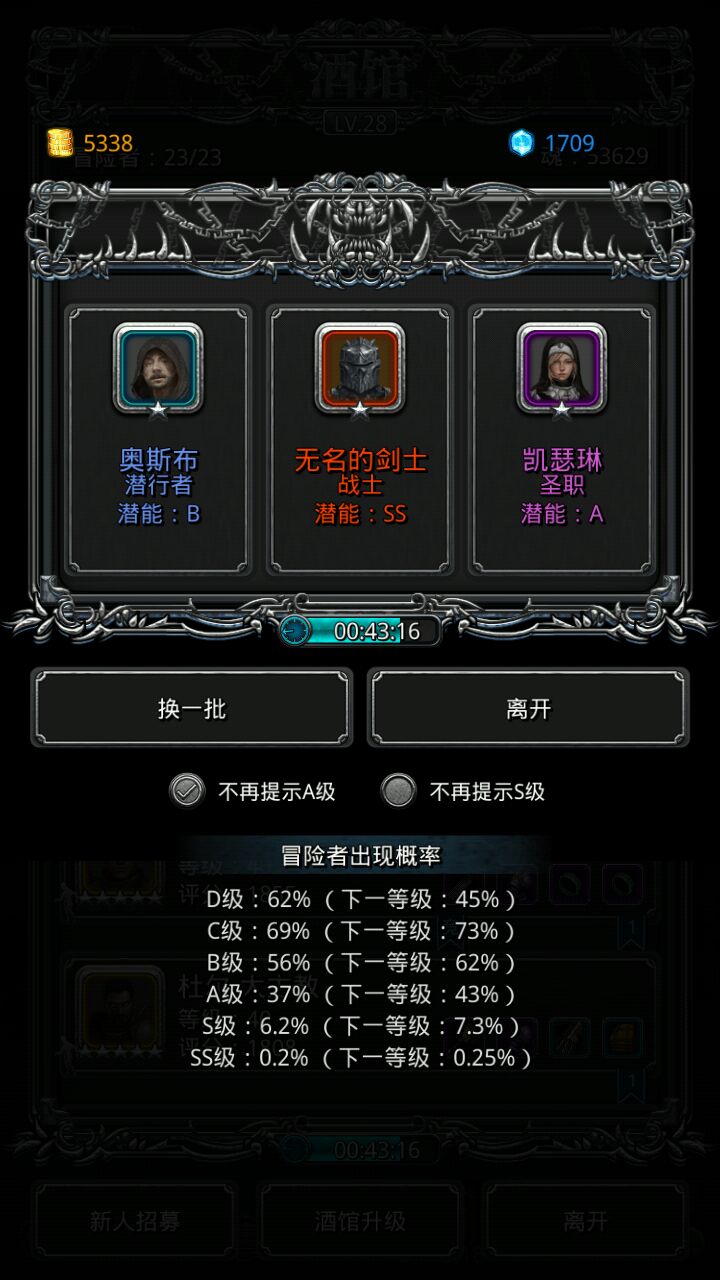This screenshot has height=1280, width=720.
Task: Enable 不再提示S级 checkbox
Action: [398, 791]
